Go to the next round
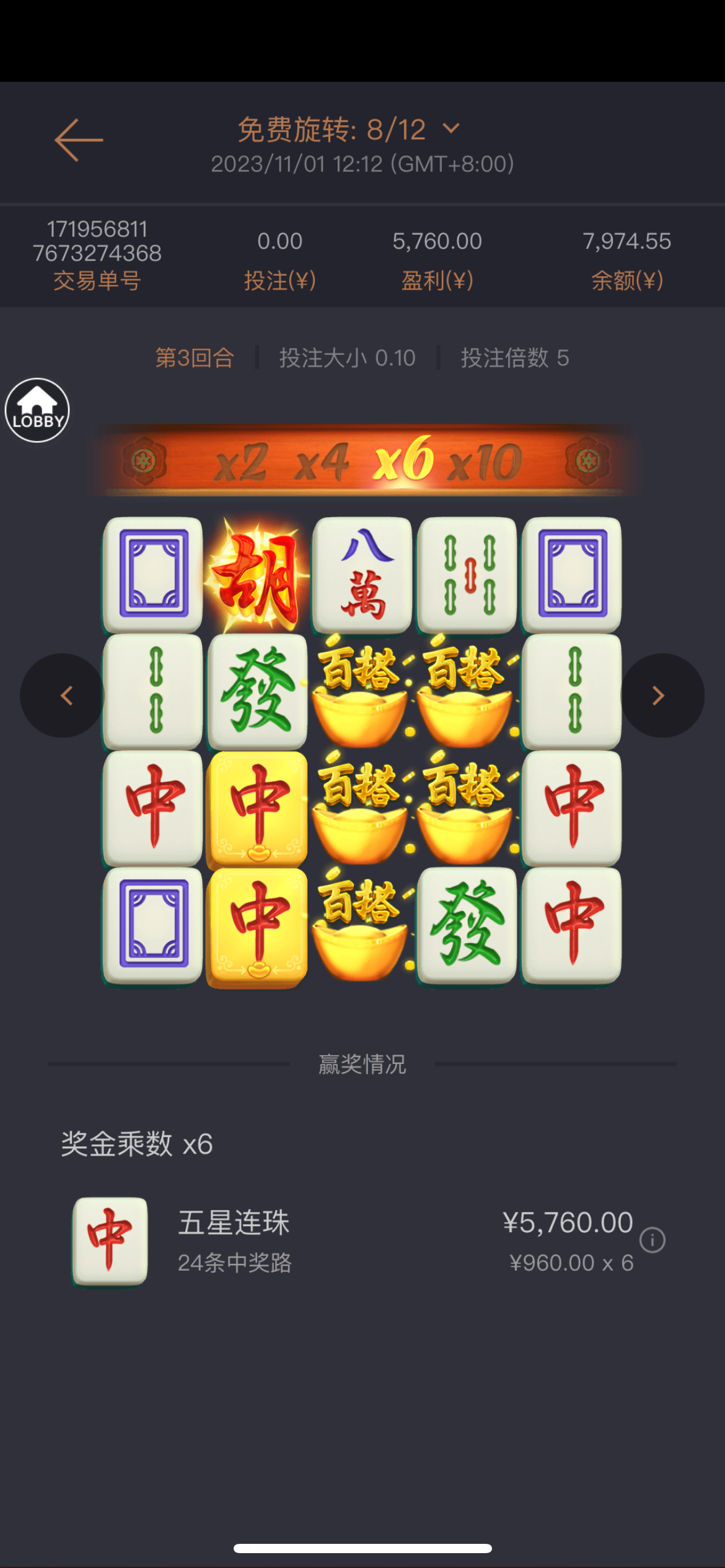 click(x=659, y=695)
